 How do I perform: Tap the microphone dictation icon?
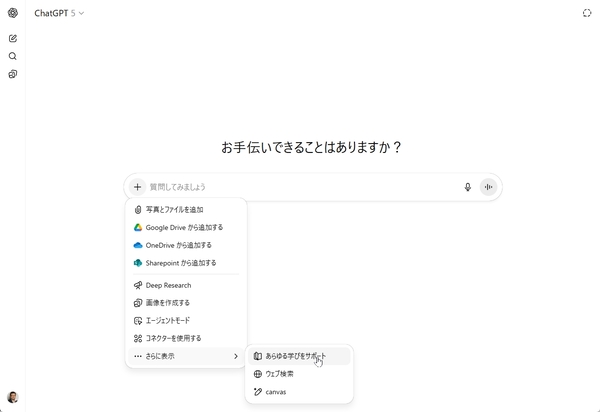click(x=467, y=187)
